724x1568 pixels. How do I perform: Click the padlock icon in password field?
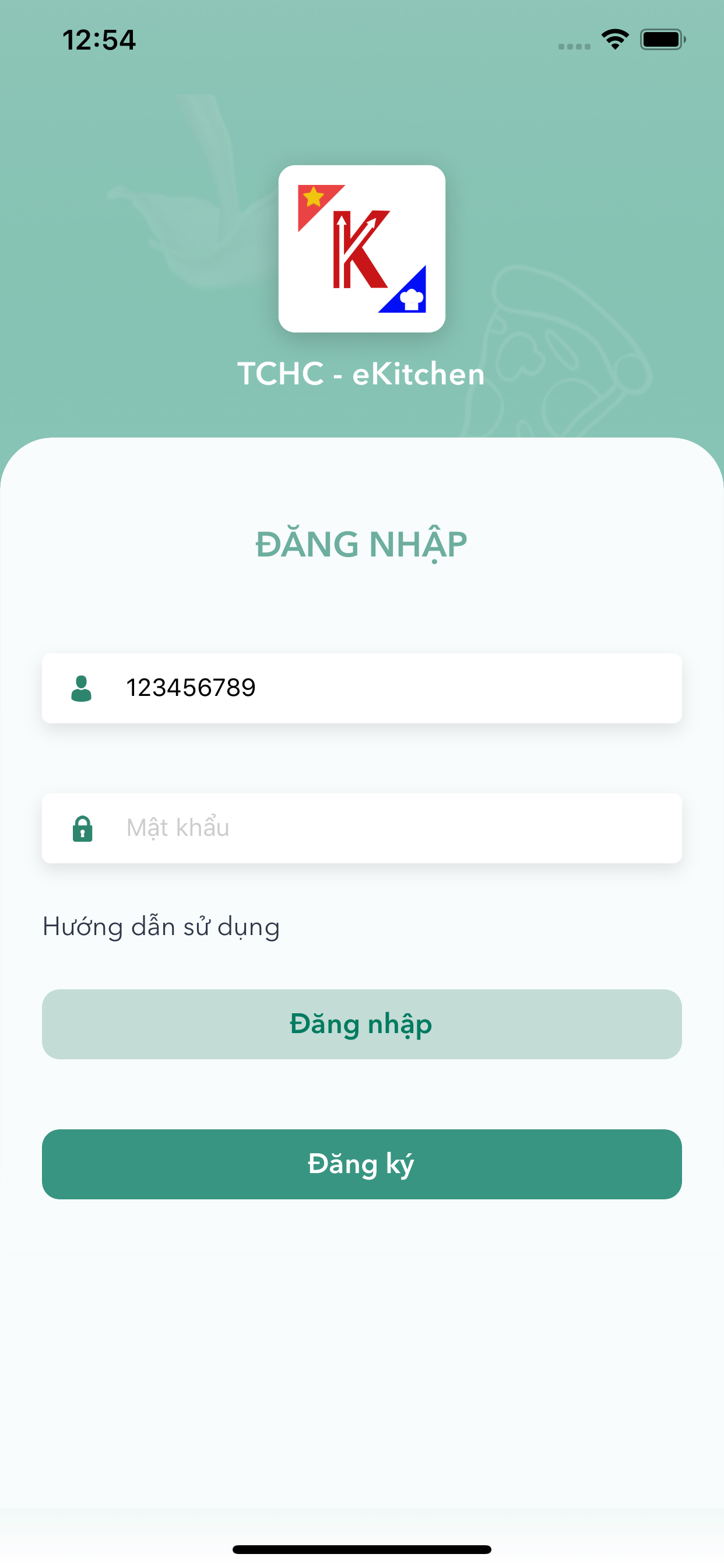click(x=82, y=828)
